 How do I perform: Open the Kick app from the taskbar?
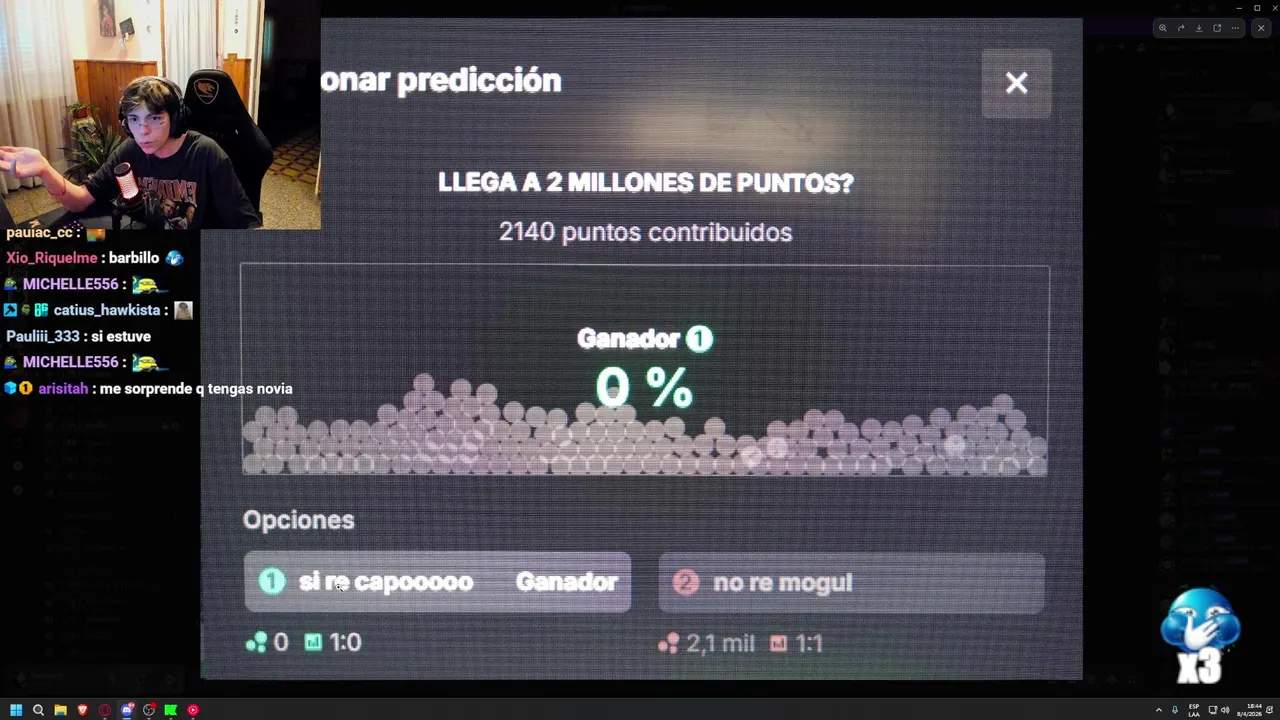click(x=171, y=710)
